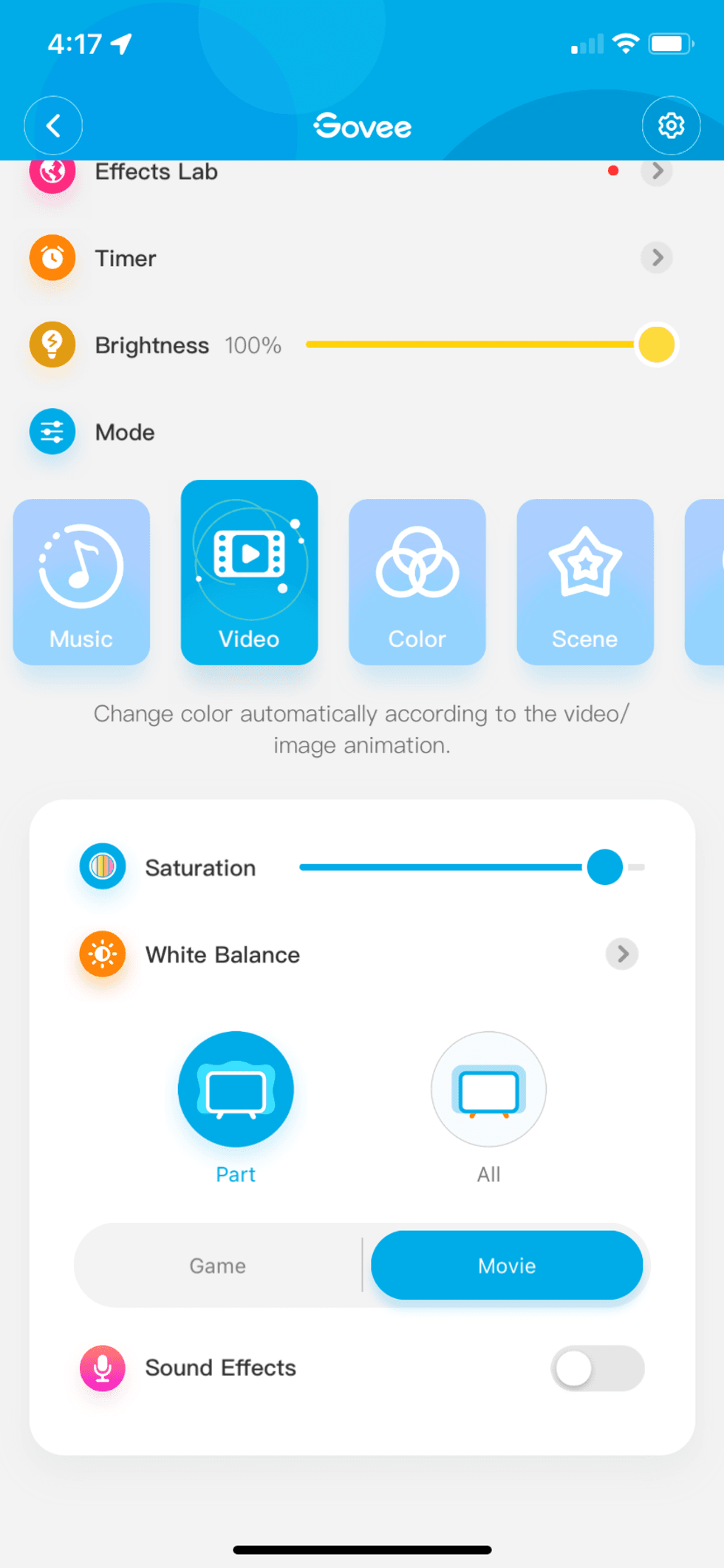
Task: Select the Part screen coverage option
Action: pos(235,1089)
